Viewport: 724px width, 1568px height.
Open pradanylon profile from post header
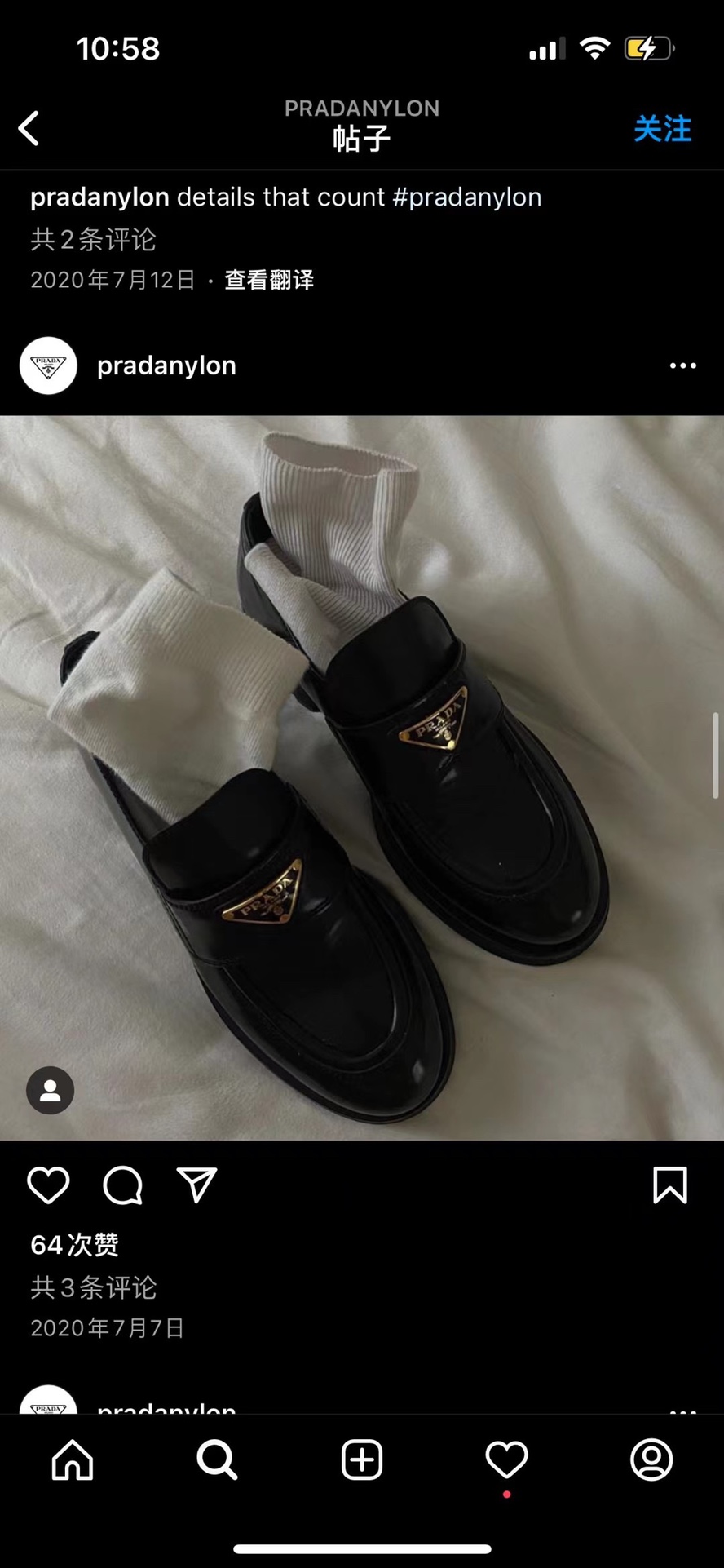click(166, 365)
